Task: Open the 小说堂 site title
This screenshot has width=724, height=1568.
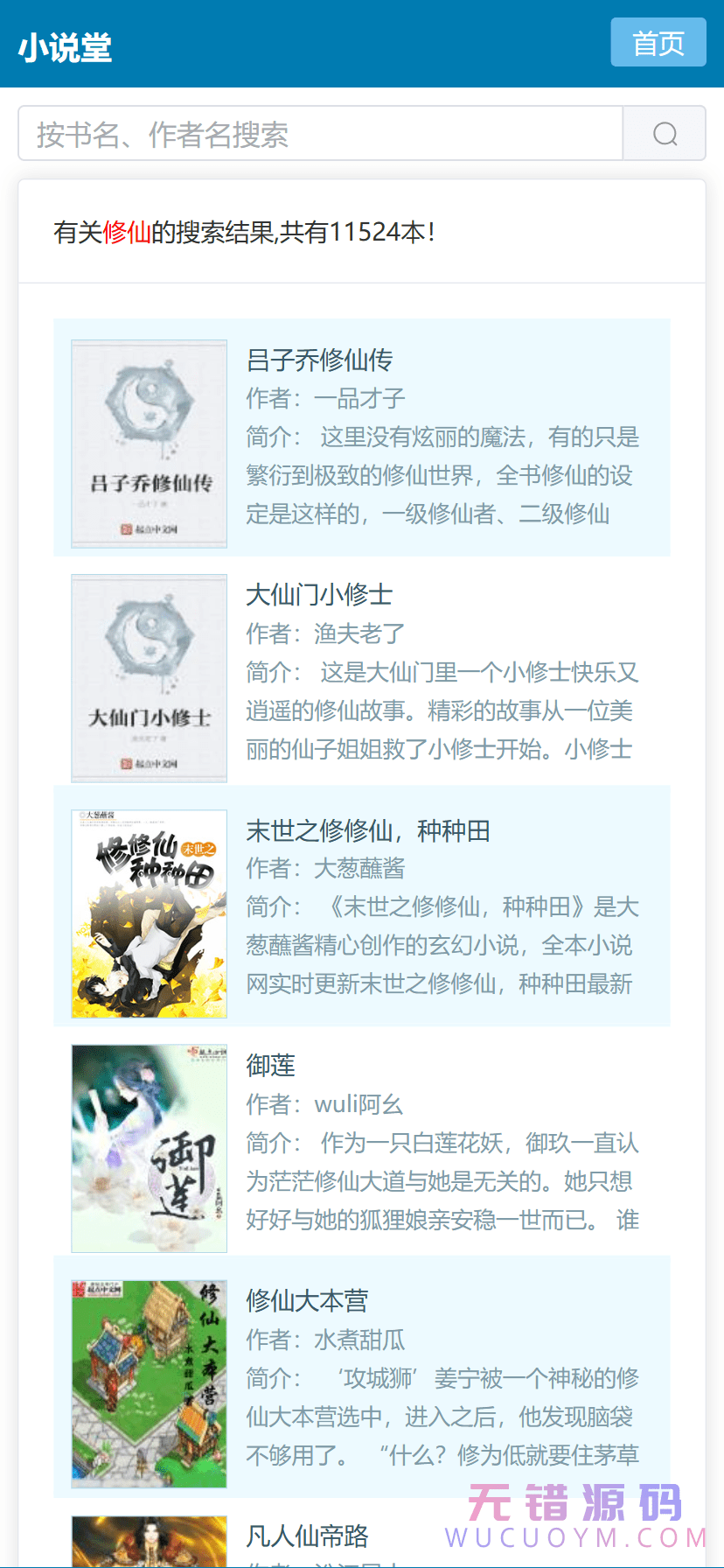Action: click(x=65, y=47)
